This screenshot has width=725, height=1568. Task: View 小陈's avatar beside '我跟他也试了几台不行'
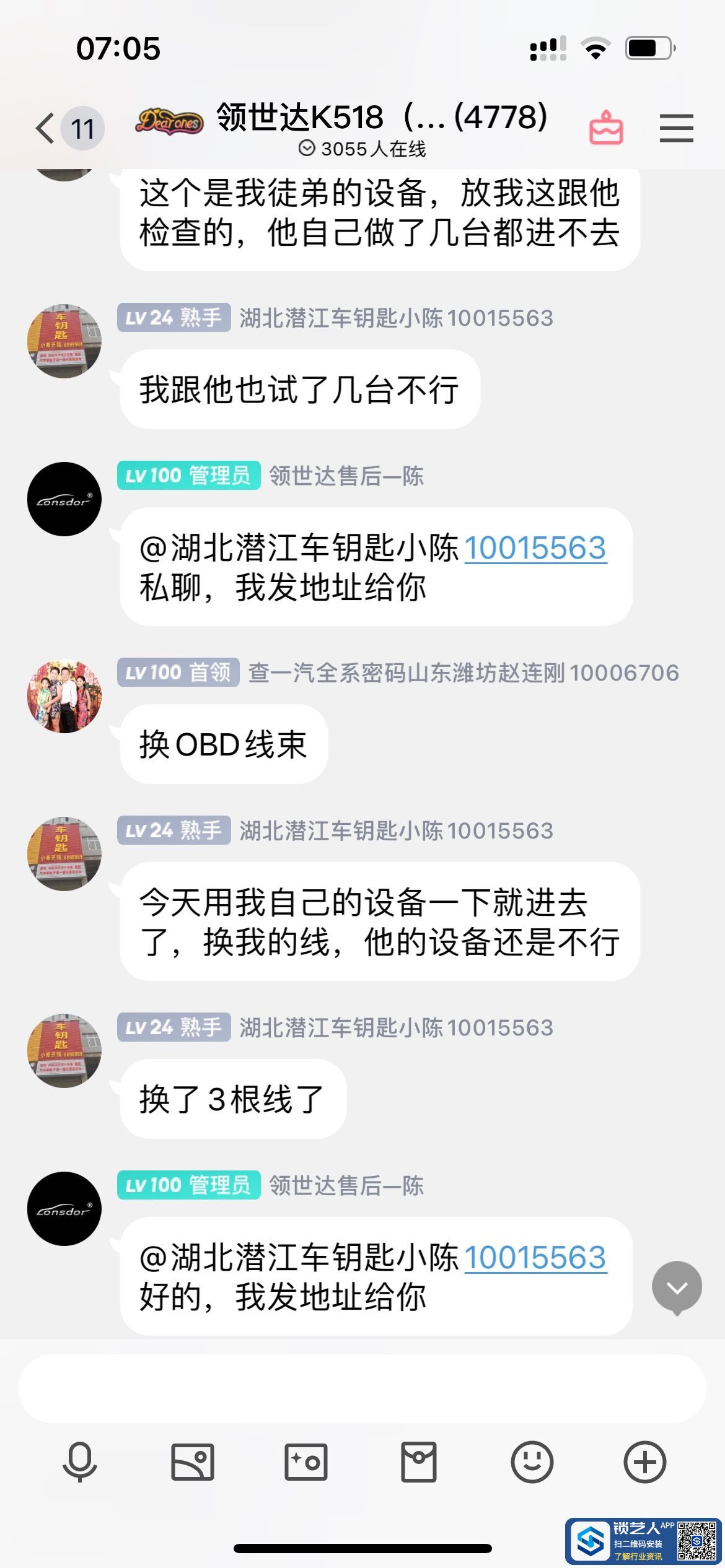point(64,341)
